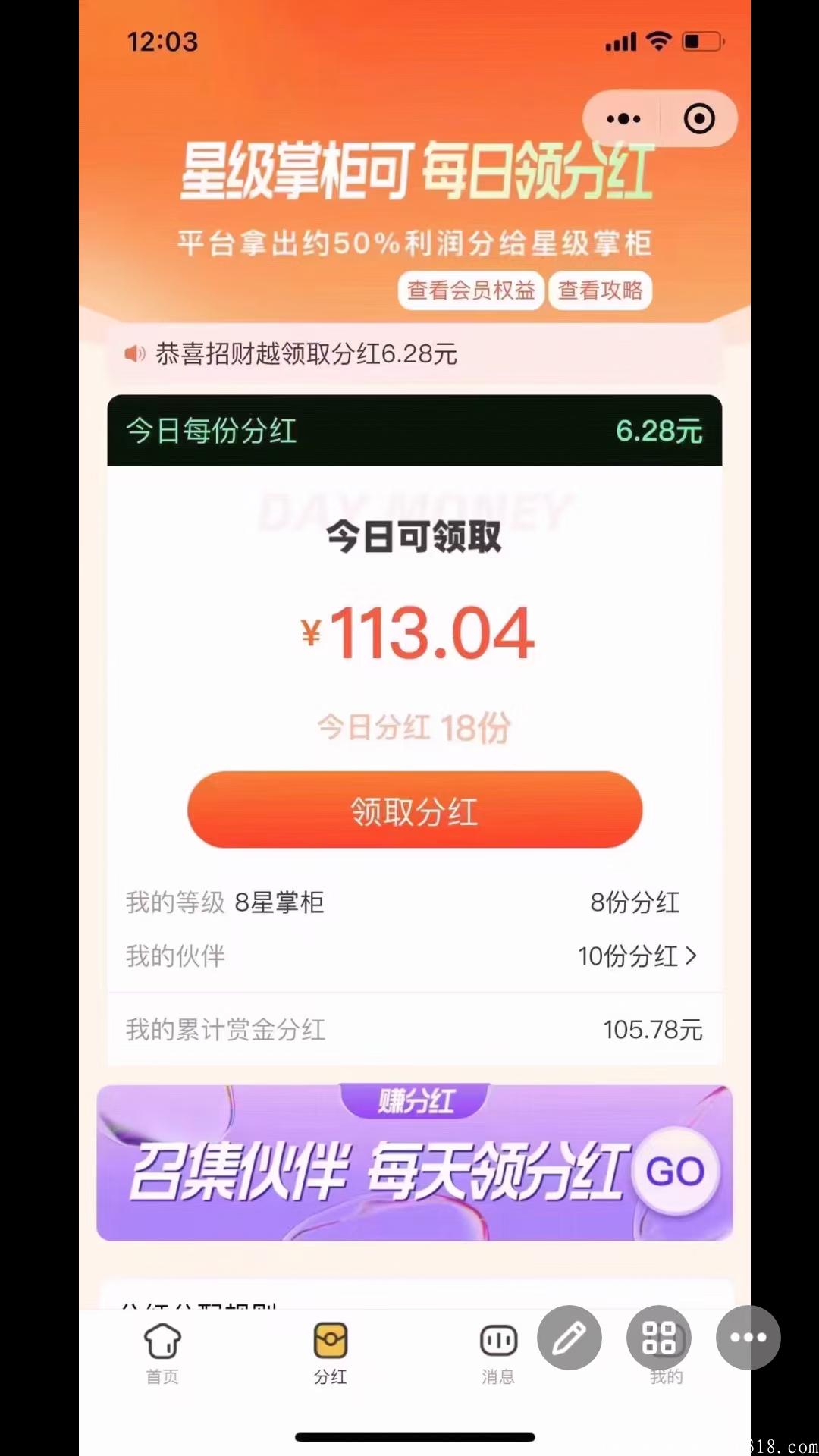Tap the 消息 message icon

pyautogui.click(x=497, y=1338)
